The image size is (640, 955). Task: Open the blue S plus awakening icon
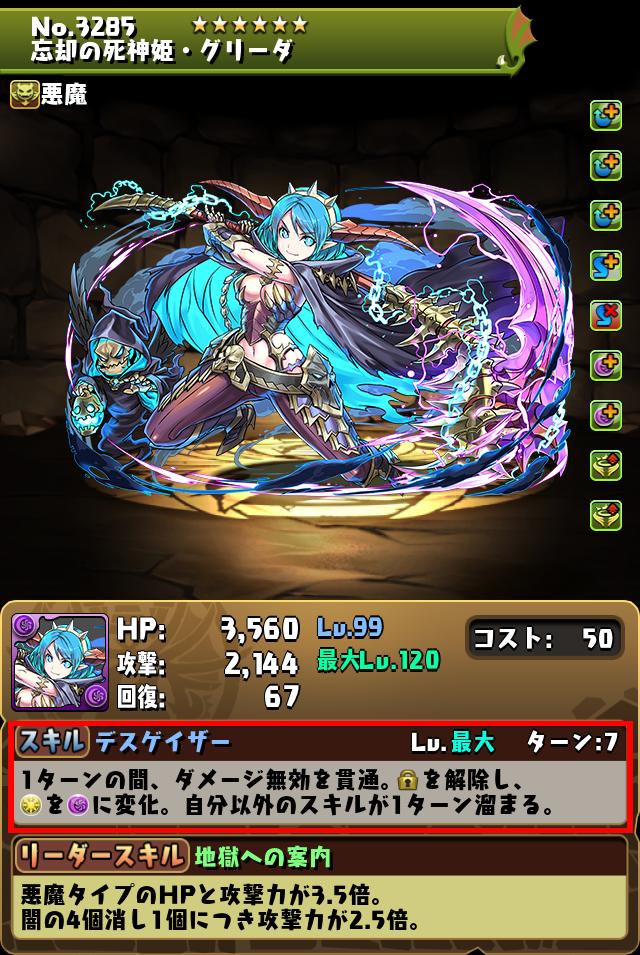[x=606, y=265]
